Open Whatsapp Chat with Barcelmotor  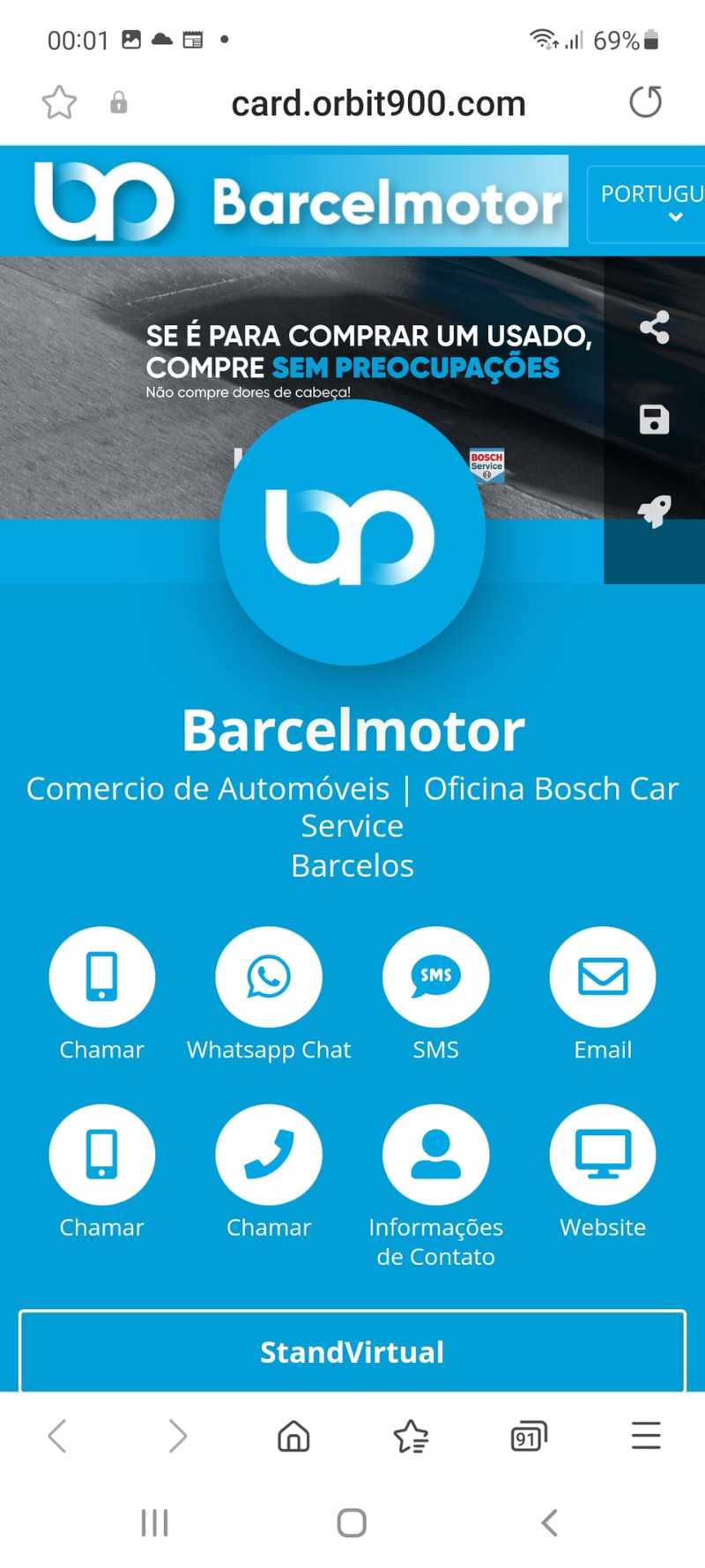(x=269, y=976)
